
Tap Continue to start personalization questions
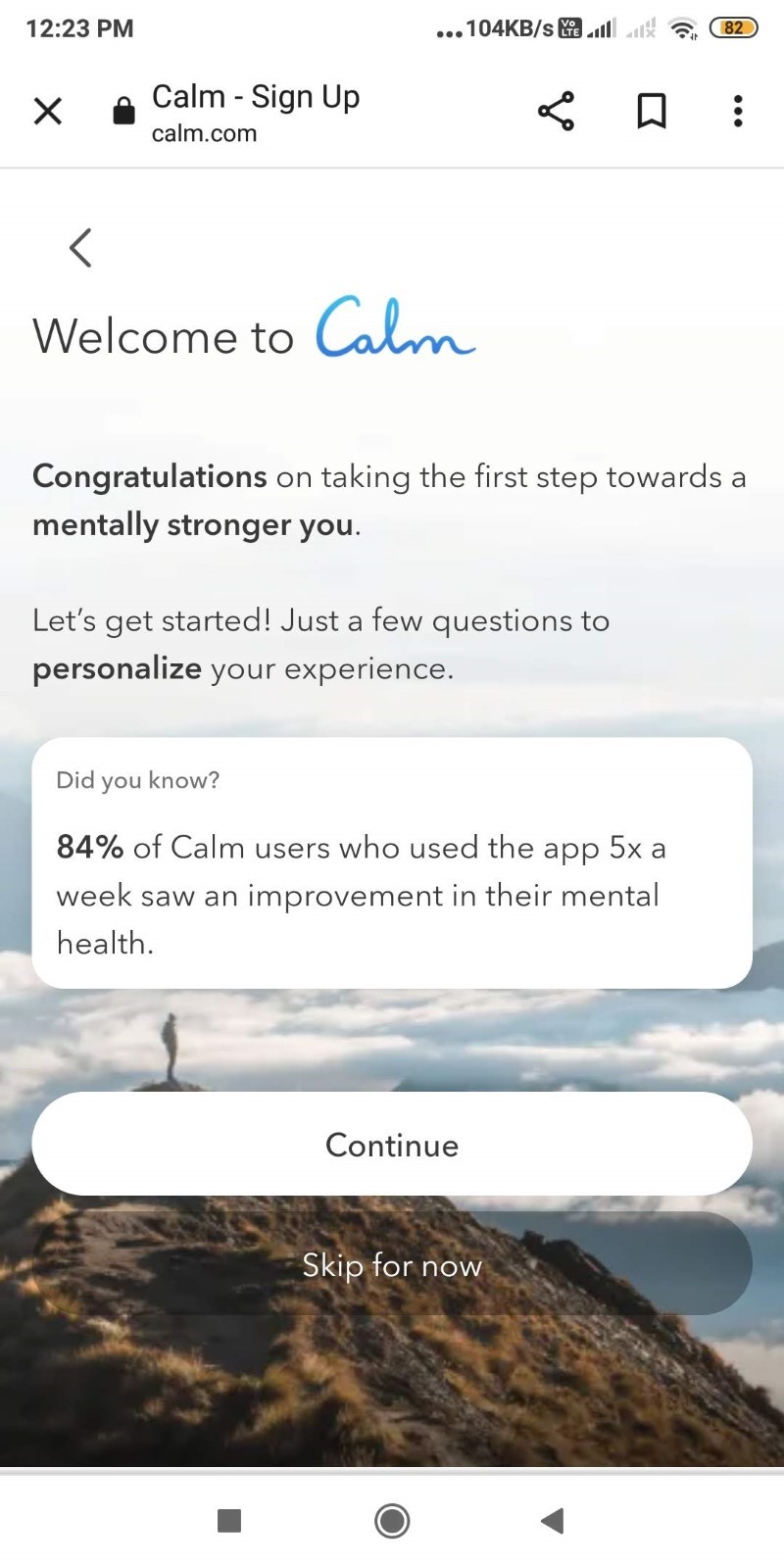point(392,1145)
